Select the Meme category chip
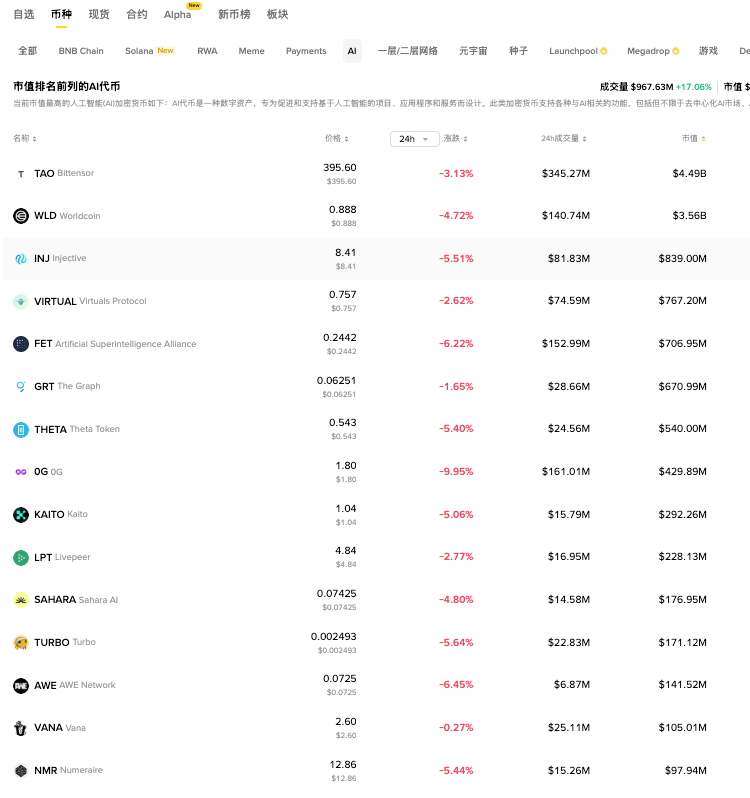Viewport: 750px width, 798px height. 251,51
